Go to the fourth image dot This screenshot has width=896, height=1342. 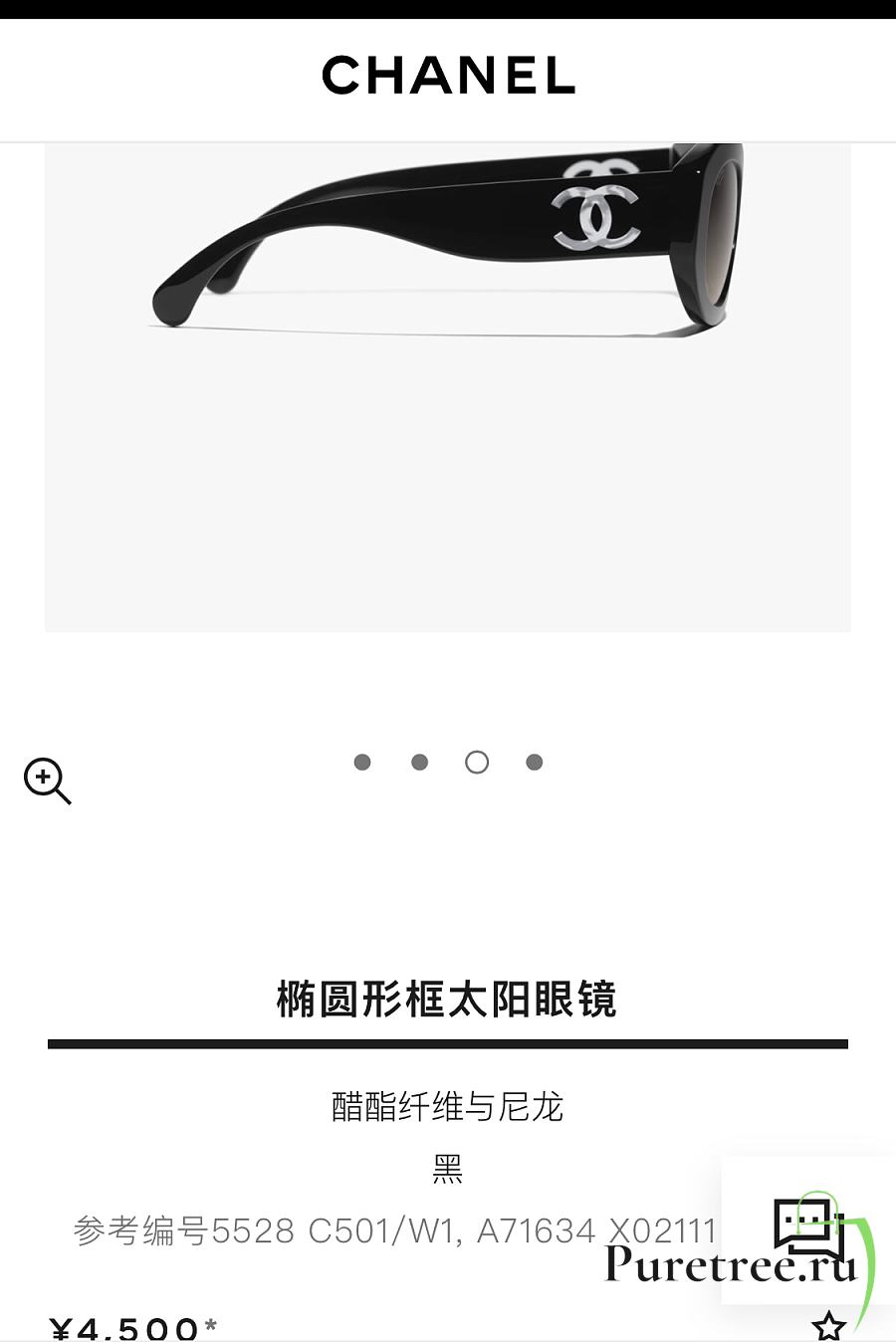click(x=535, y=763)
